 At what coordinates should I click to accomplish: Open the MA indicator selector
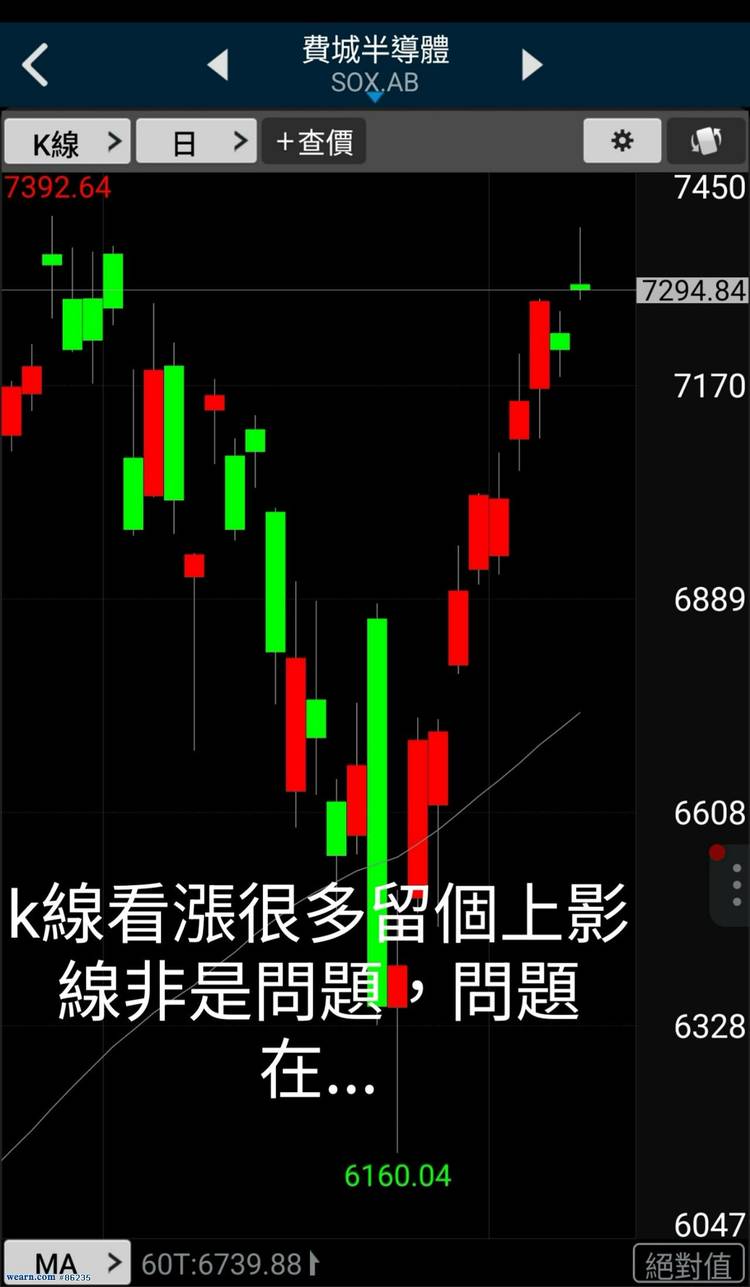pos(67,1263)
